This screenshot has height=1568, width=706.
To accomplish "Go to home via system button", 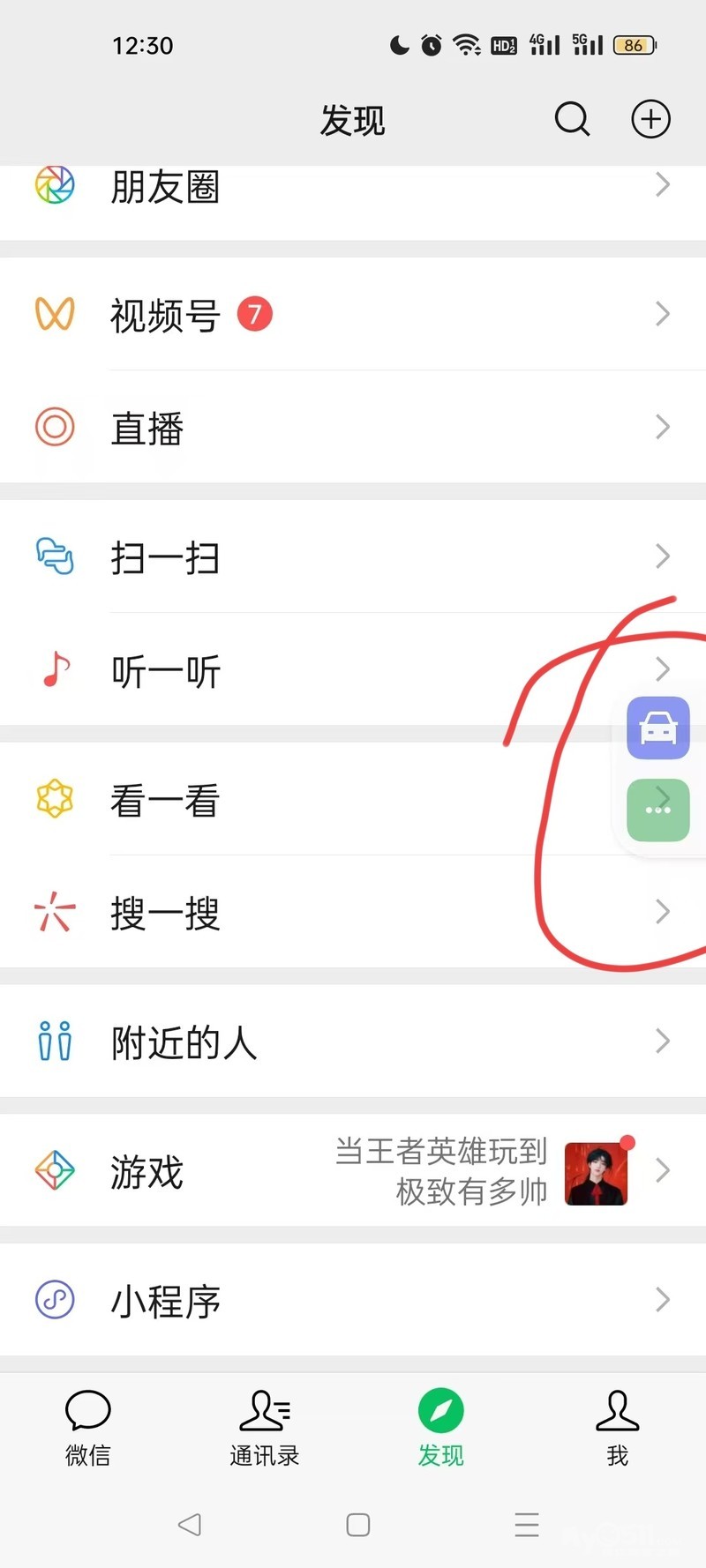I will tap(357, 1525).
